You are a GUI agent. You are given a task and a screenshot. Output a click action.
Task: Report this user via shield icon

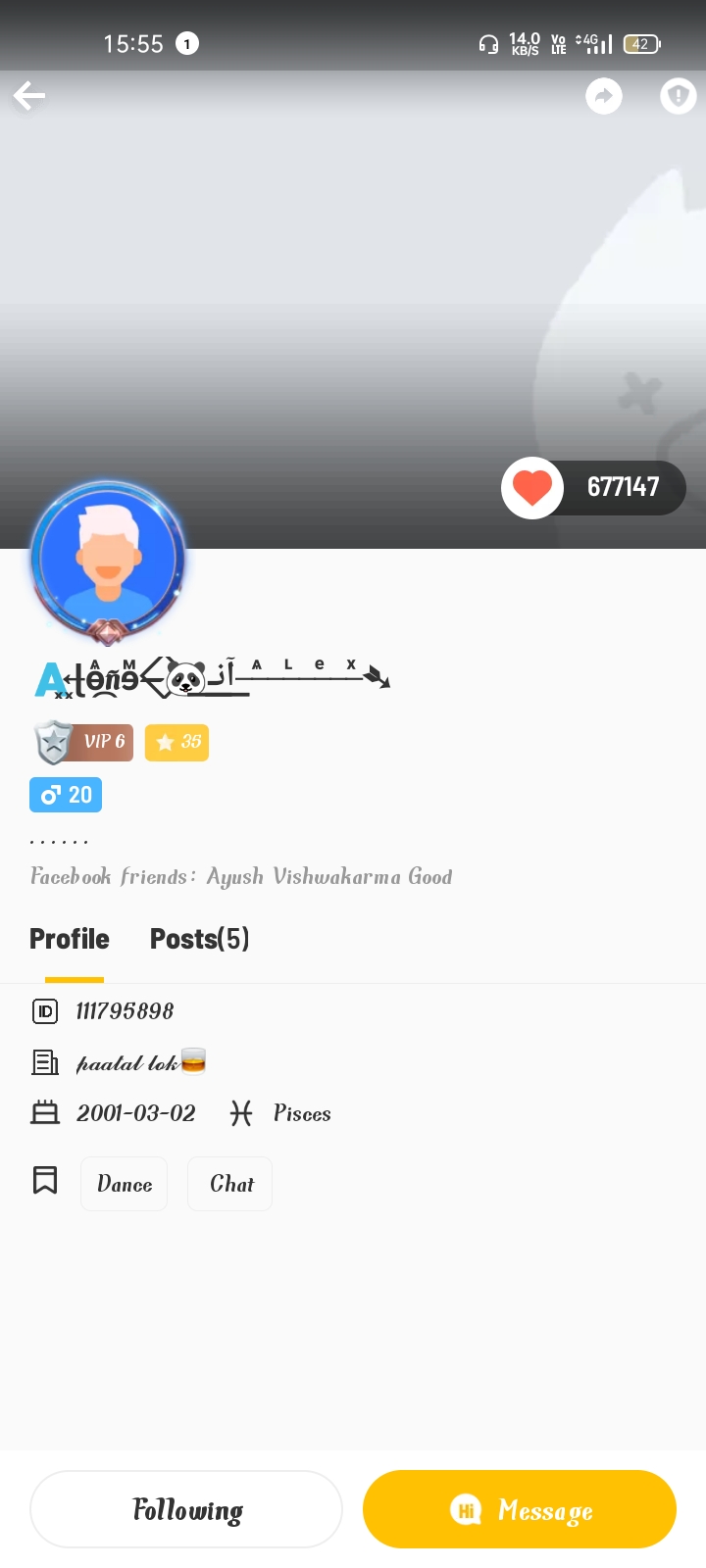(x=678, y=96)
